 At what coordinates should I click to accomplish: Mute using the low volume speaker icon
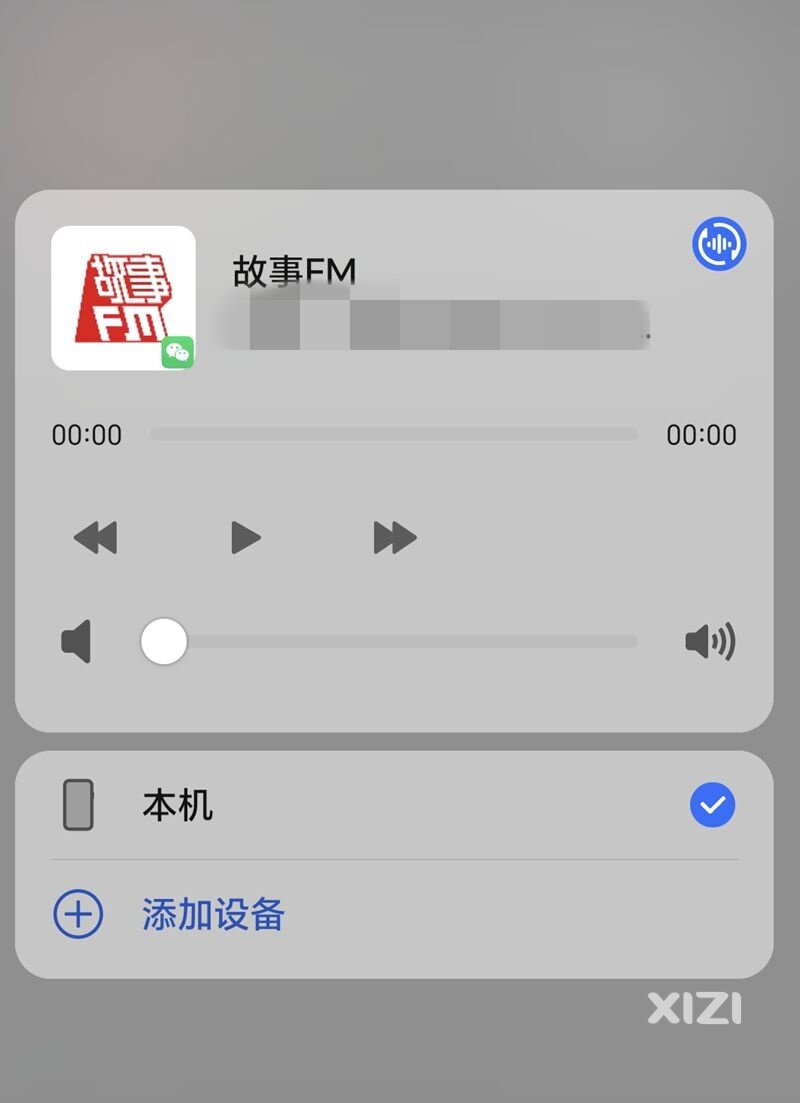[x=77, y=641]
